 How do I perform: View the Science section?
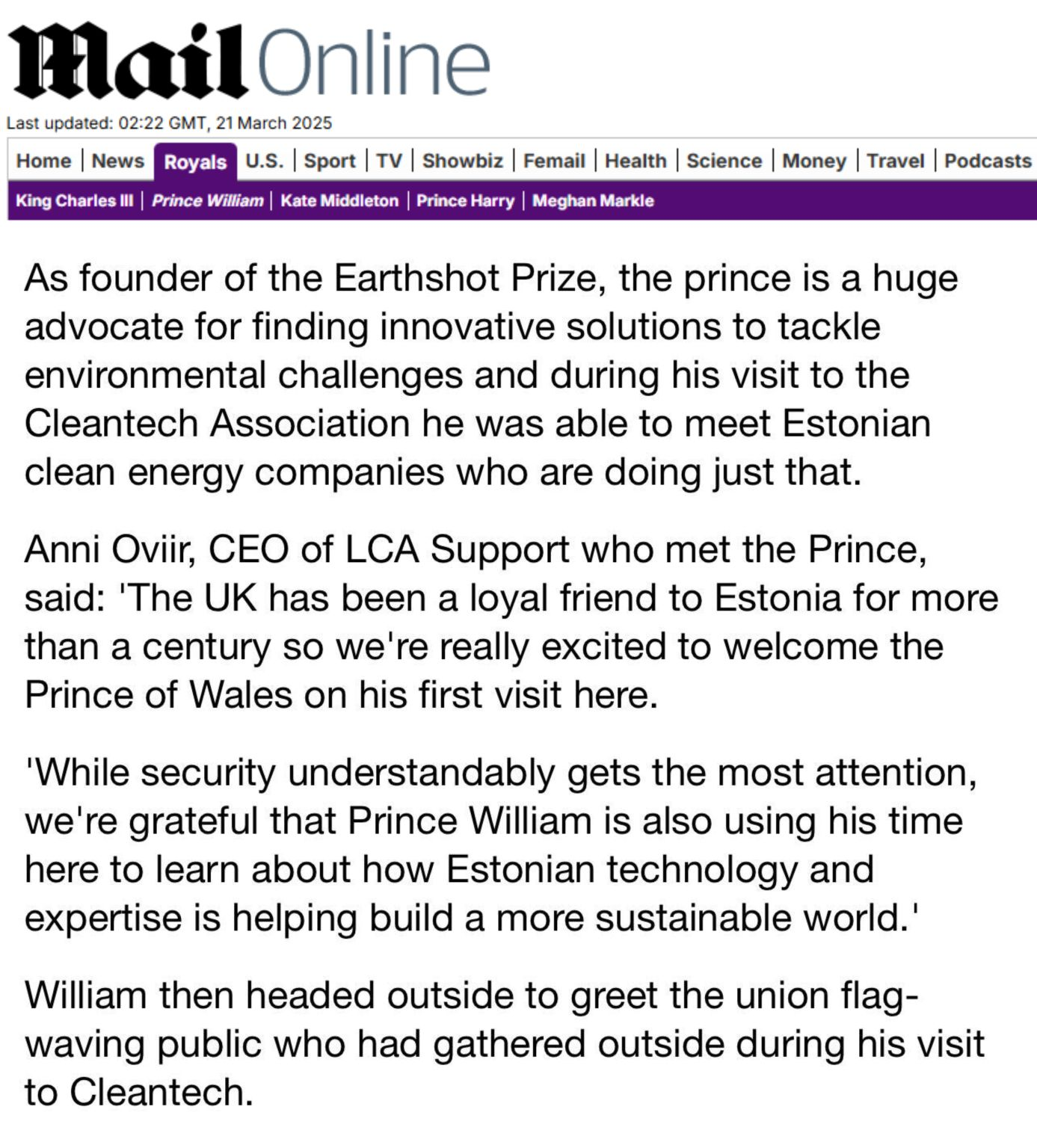pyautogui.click(x=724, y=161)
